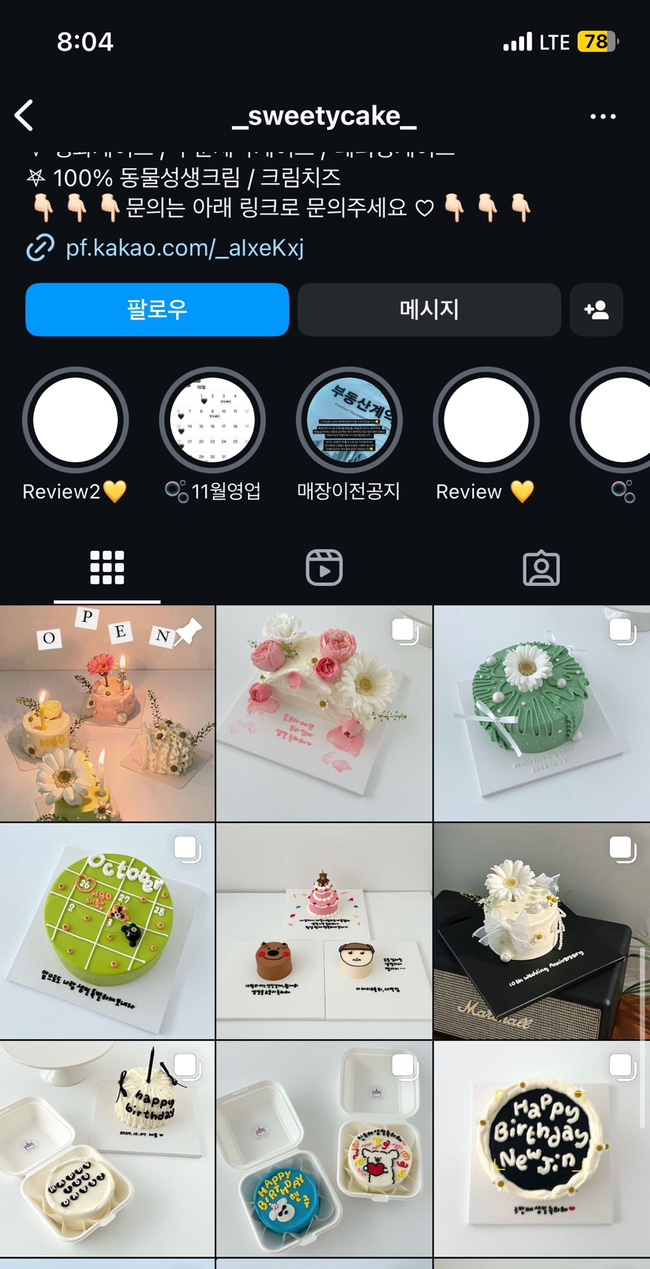Tap the add-person suggestions button
Image resolution: width=650 pixels, height=1269 pixels.
click(596, 309)
